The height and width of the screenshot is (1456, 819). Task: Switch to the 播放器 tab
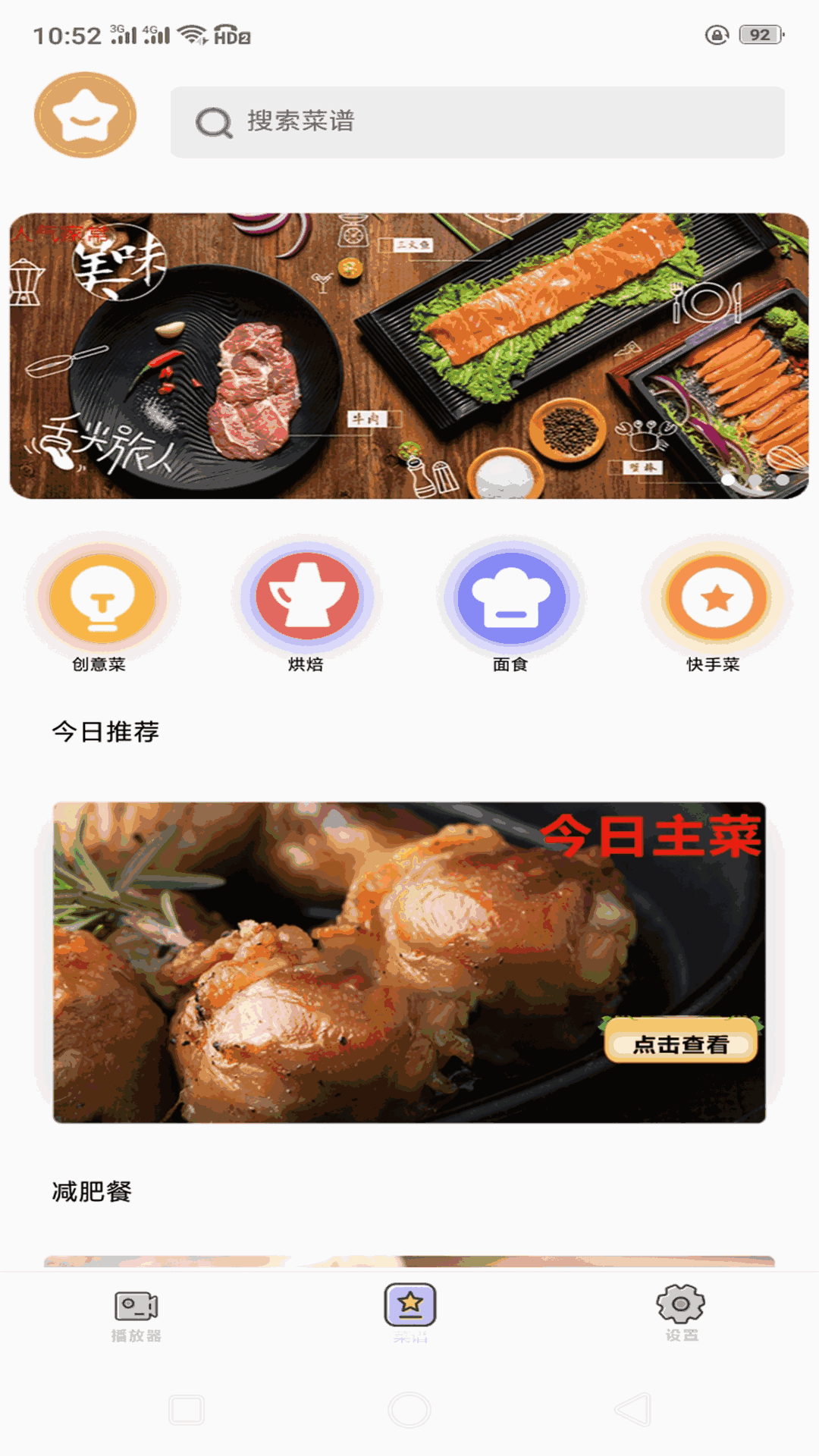coord(136,1315)
